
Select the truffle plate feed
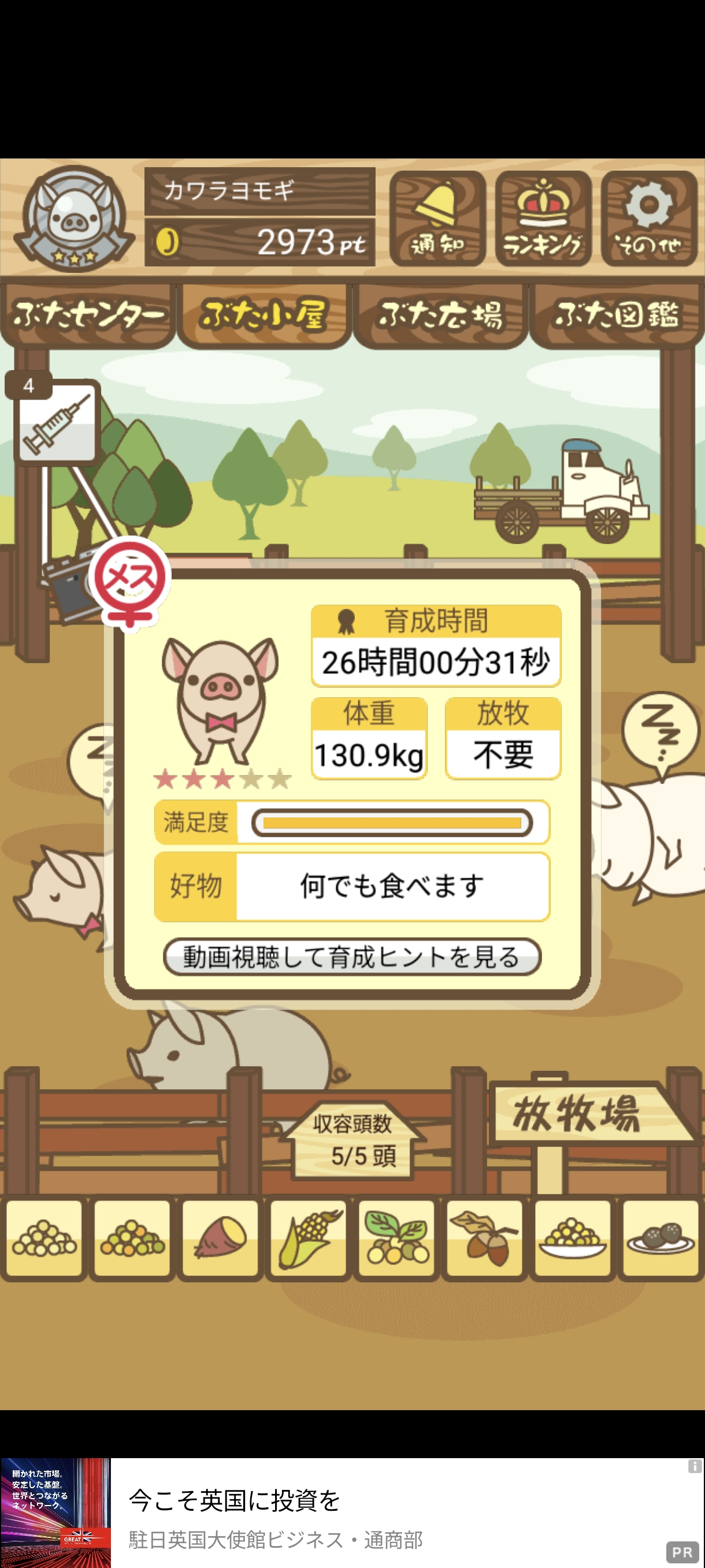pos(661,1238)
